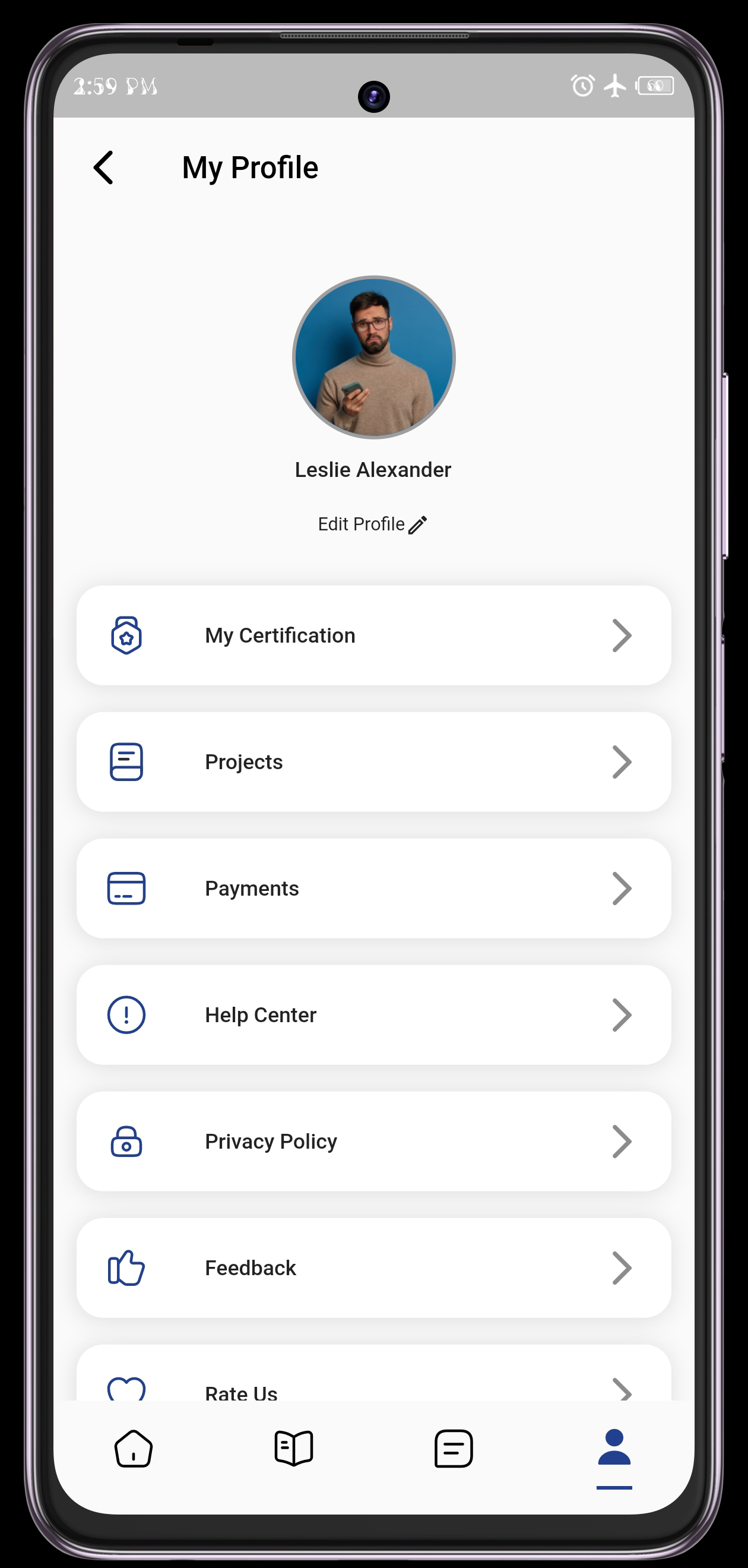Tap Leslie Alexander's profile photo
This screenshot has width=748, height=1568.
pos(373,358)
